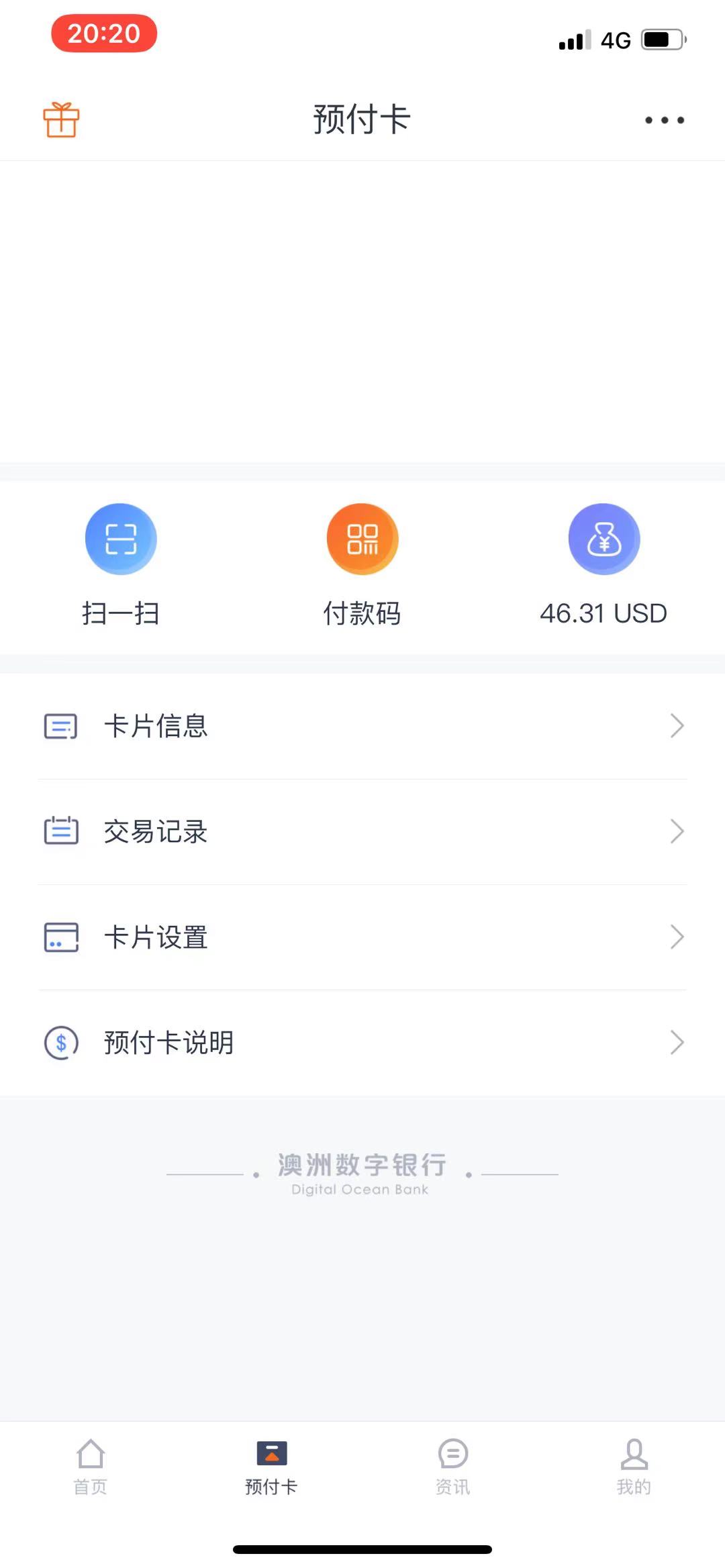Image resolution: width=725 pixels, height=1568 pixels.
Task: Select the 预付卡 tab in bottom bar
Action: tap(272, 1467)
